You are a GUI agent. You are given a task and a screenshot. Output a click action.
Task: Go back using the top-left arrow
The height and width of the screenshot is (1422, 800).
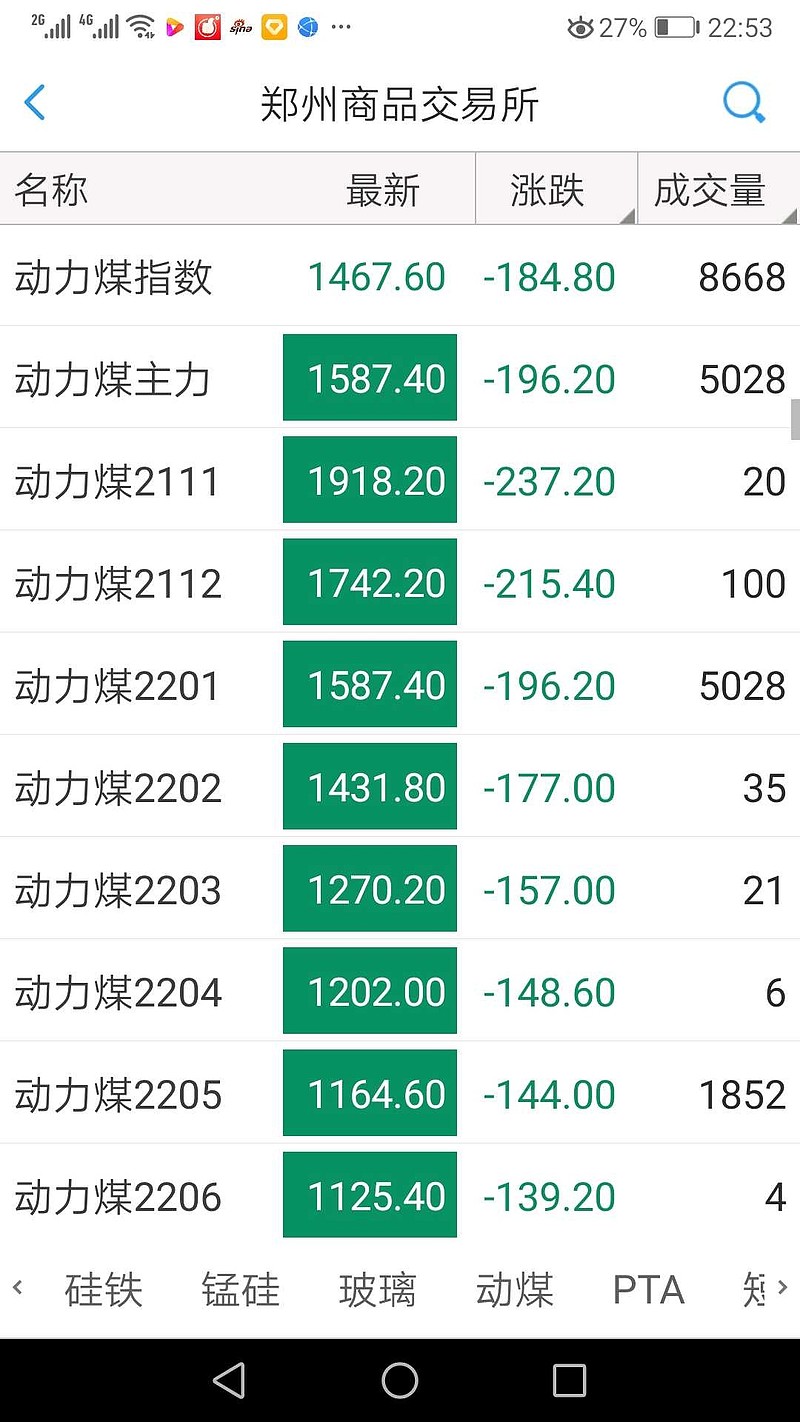35,103
